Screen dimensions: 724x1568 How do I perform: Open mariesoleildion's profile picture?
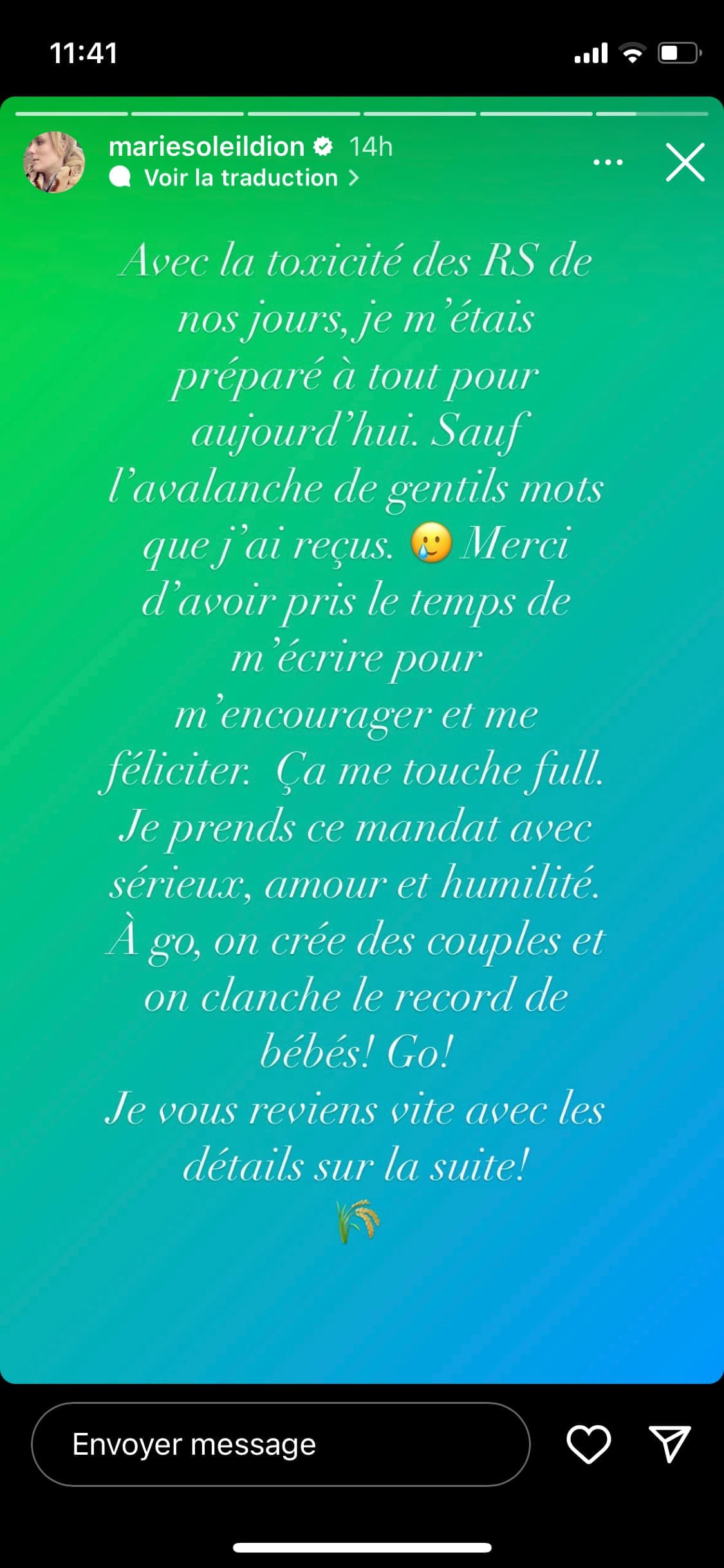coord(54,162)
